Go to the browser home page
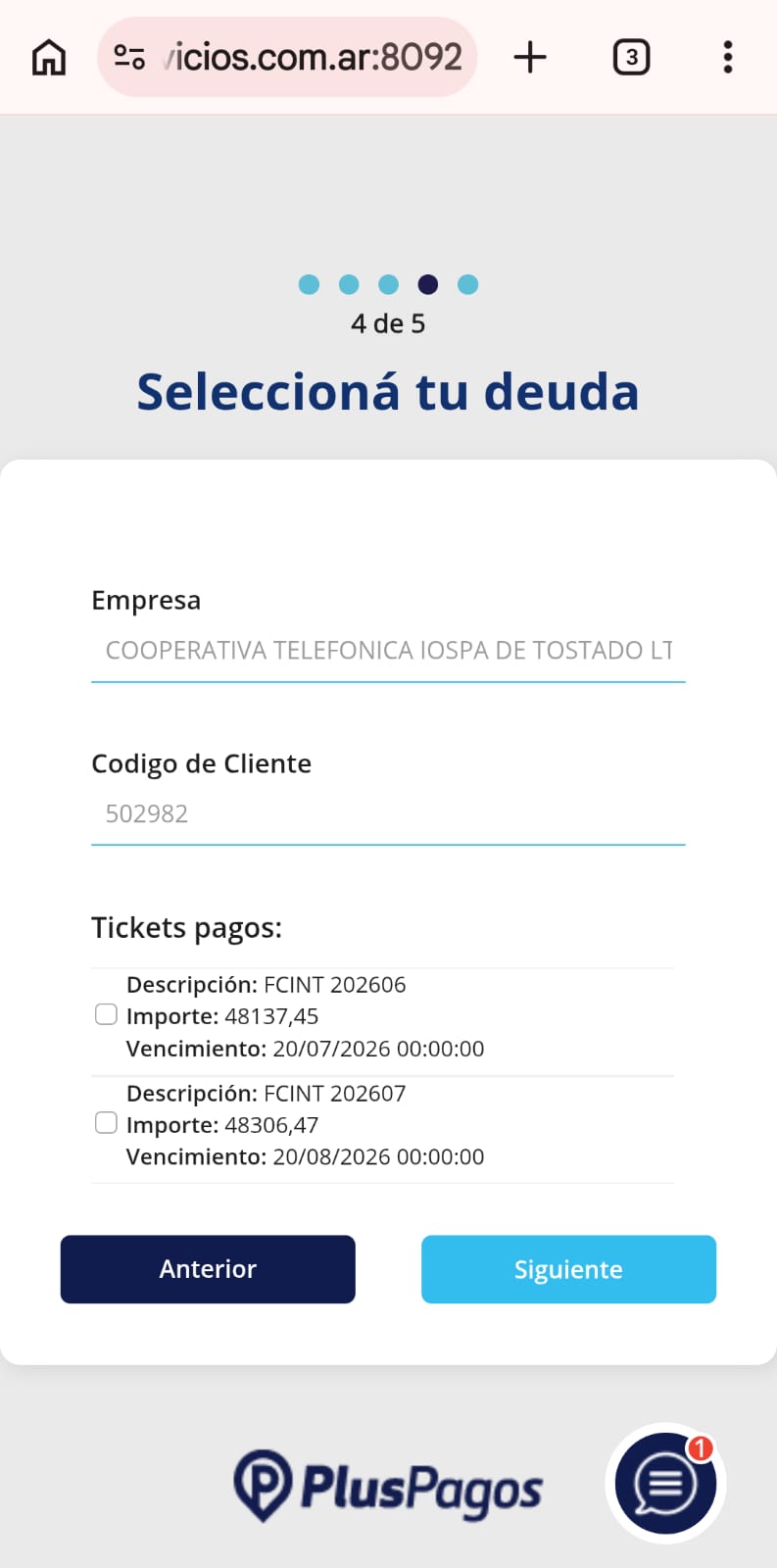The height and width of the screenshot is (1568, 777). coord(49,57)
